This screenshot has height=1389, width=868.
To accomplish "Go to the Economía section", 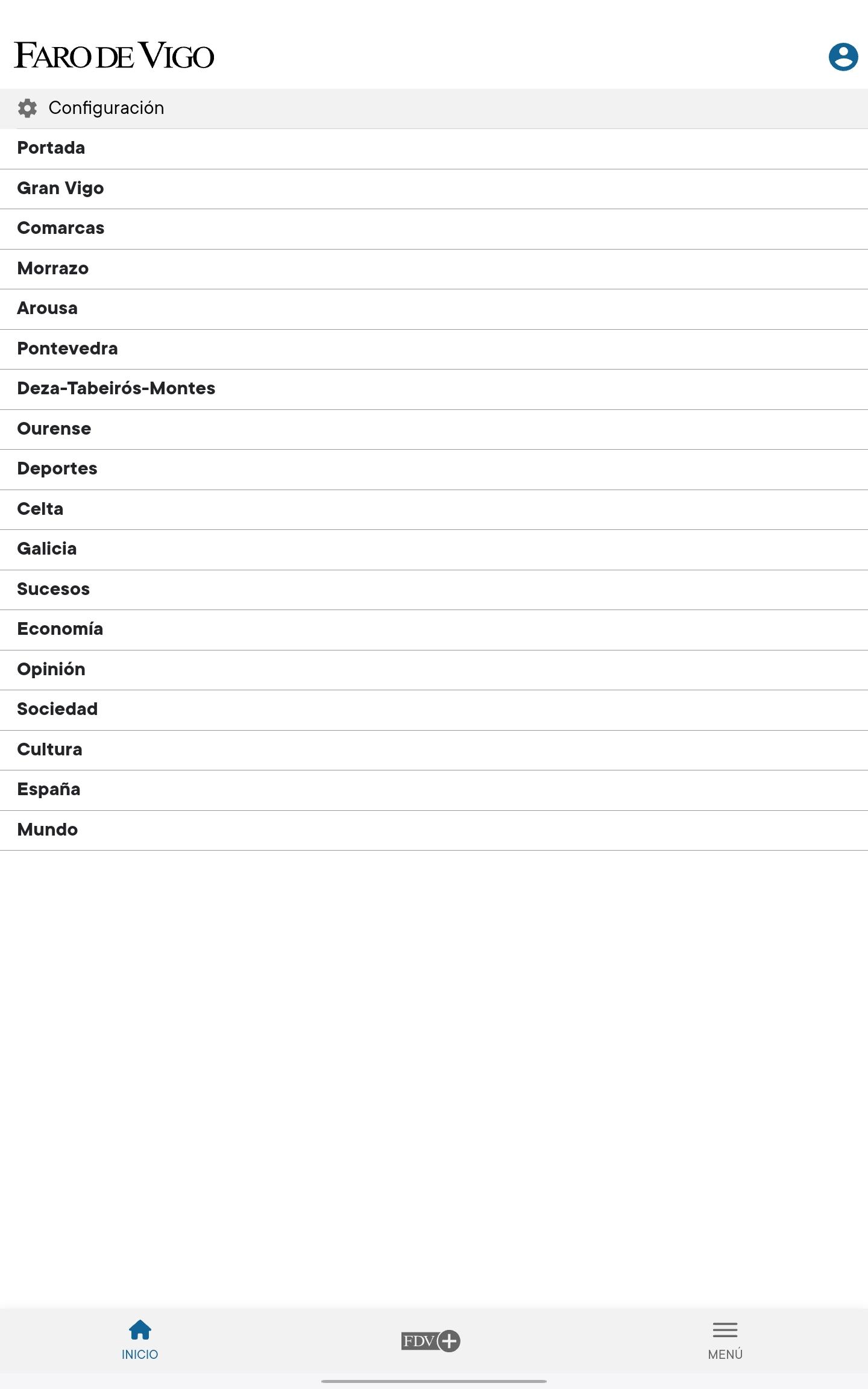I will (x=434, y=630).
